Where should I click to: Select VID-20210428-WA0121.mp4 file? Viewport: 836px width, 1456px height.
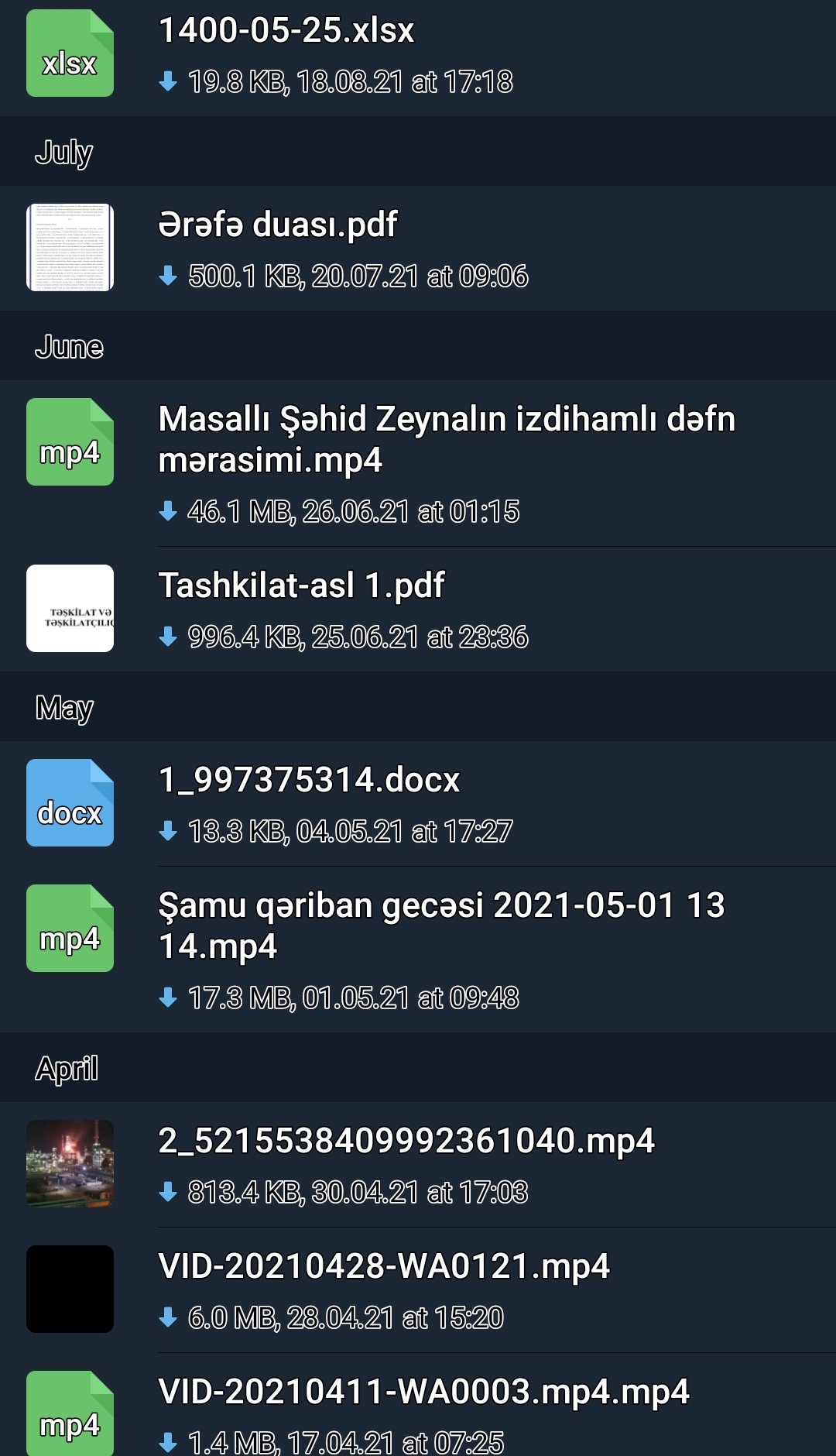383,1267
